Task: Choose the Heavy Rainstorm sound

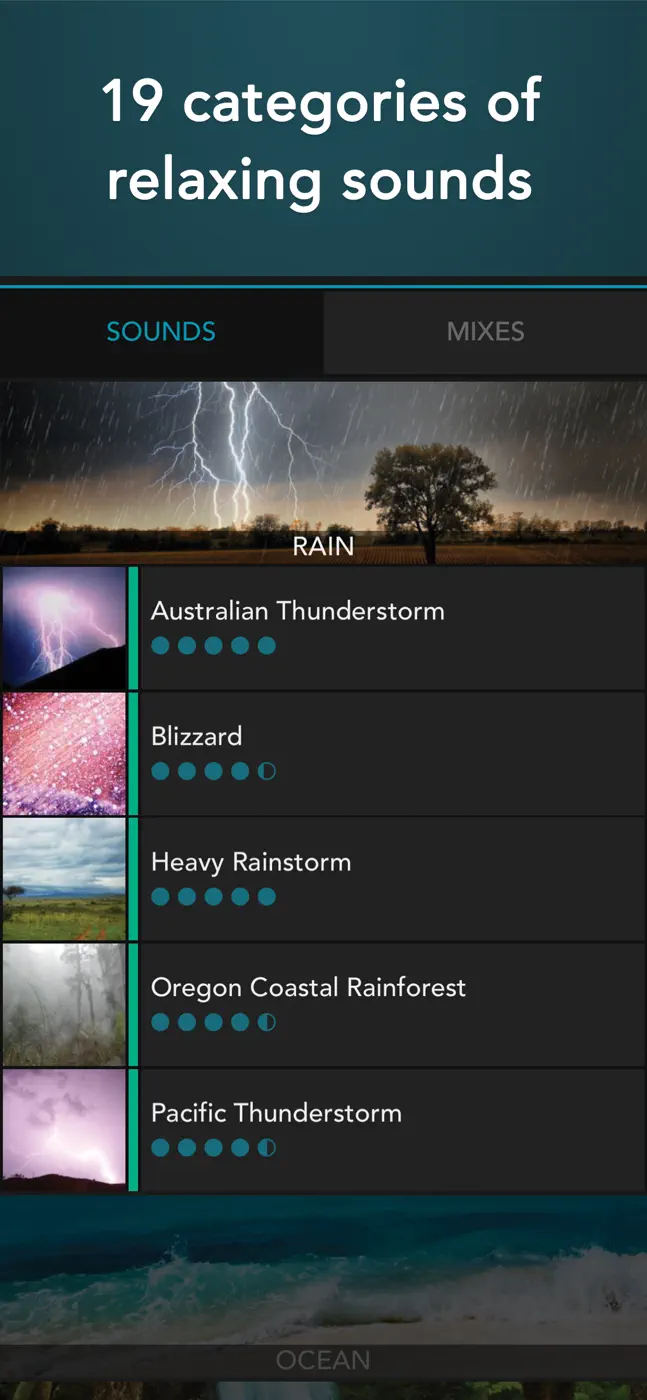Action: tap(323, 879)
